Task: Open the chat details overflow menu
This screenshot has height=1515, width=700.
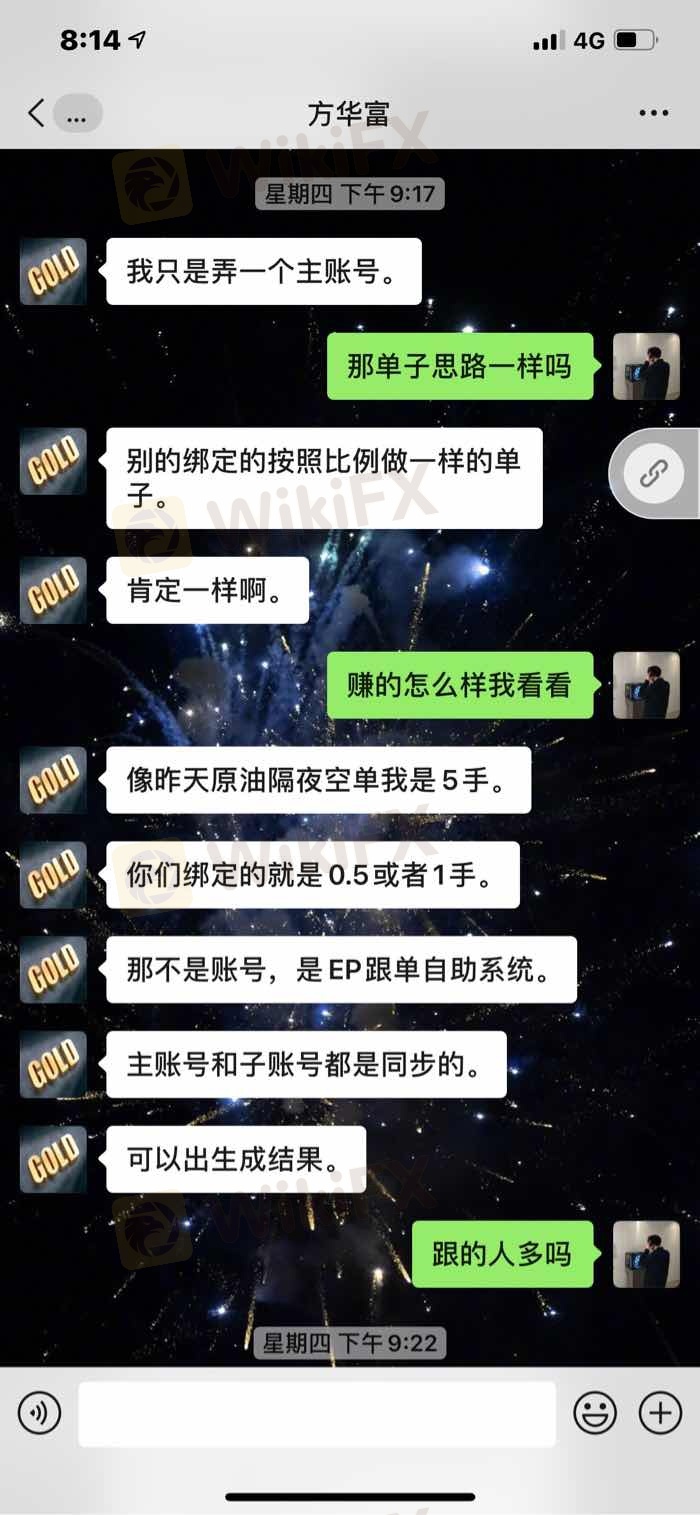Action: tap(653, 113)
